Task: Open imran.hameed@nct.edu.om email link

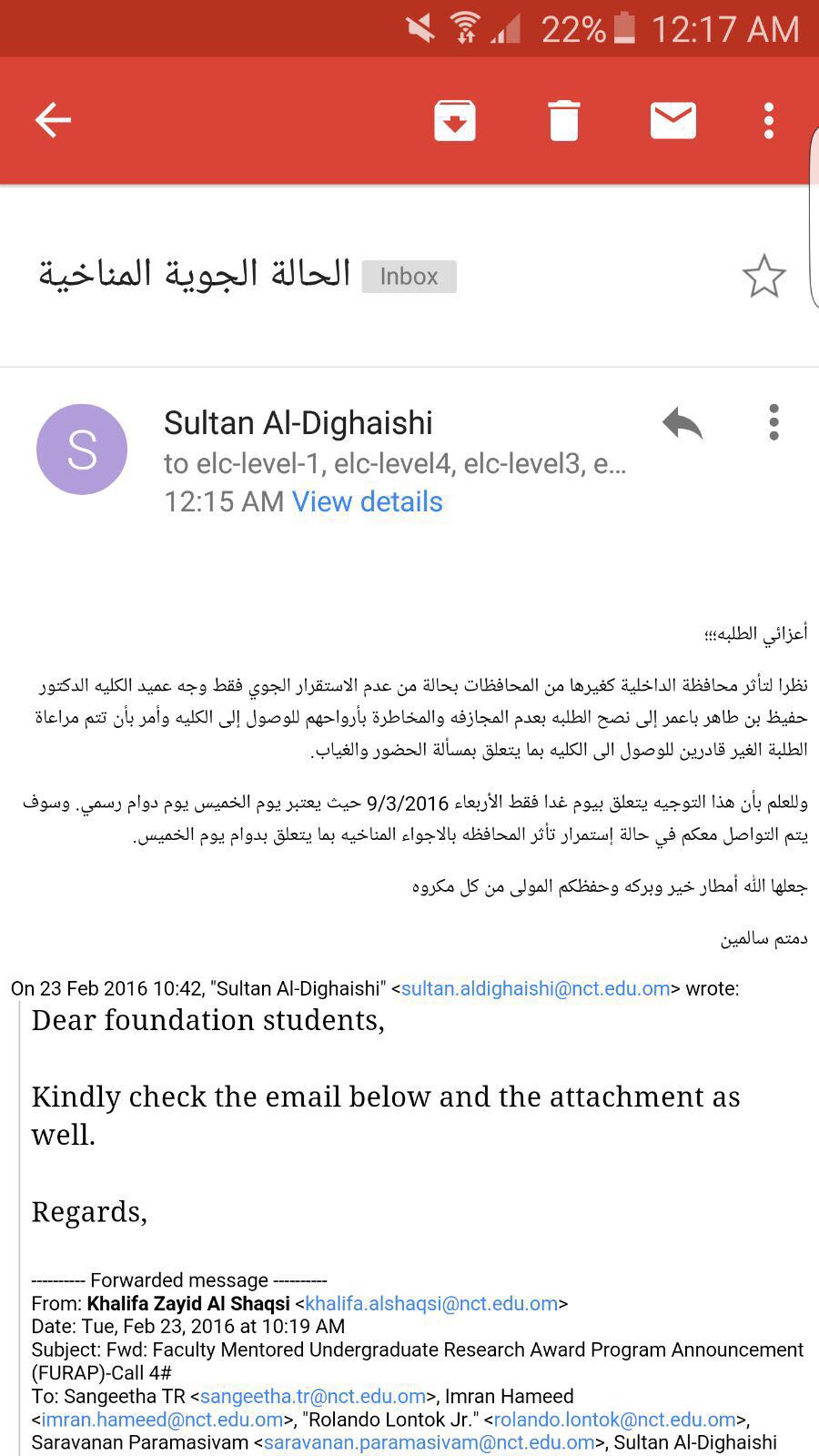Action: [x=163, y=1420]
